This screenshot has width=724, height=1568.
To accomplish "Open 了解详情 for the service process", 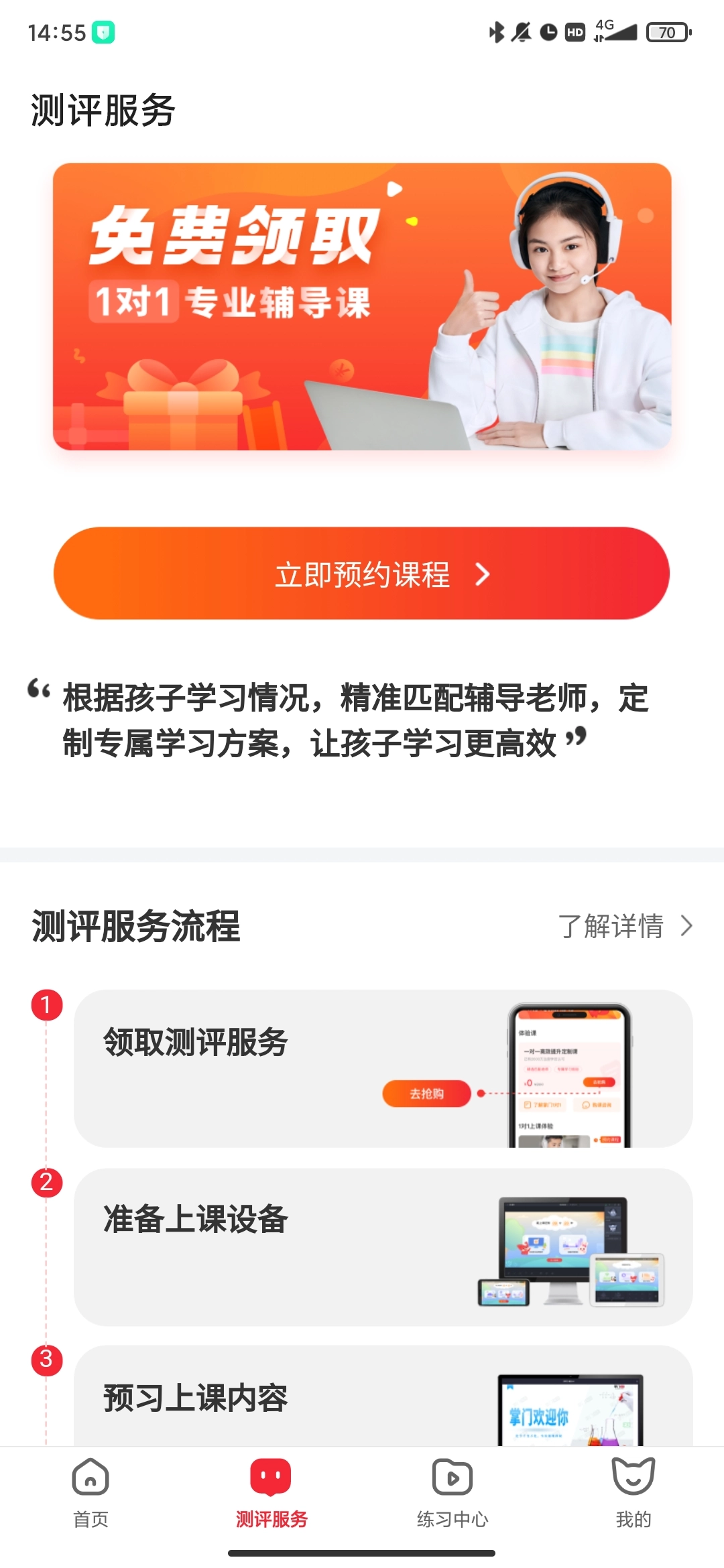I will point(625,926).
